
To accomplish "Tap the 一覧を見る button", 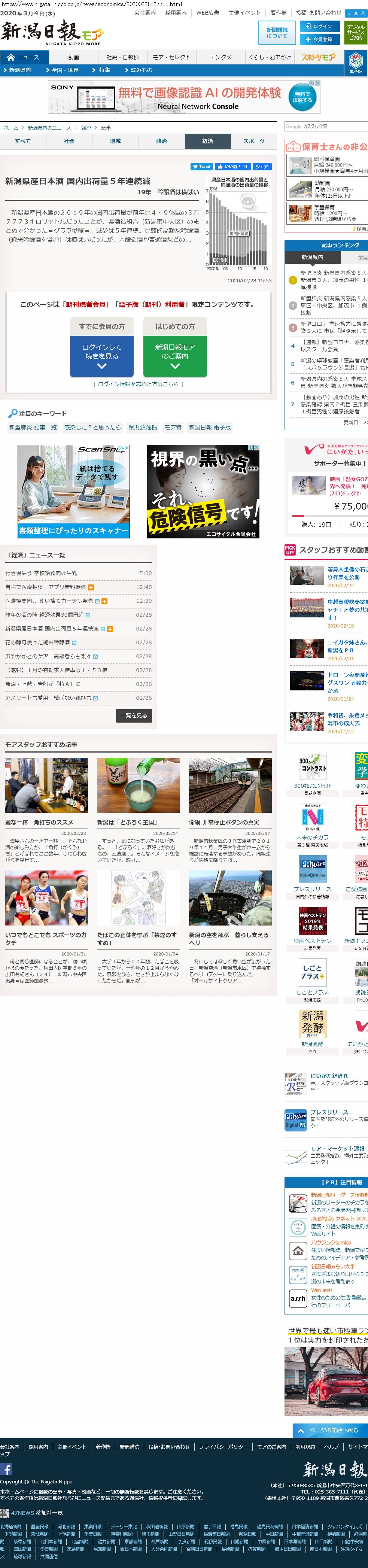I will click(134, 716).
